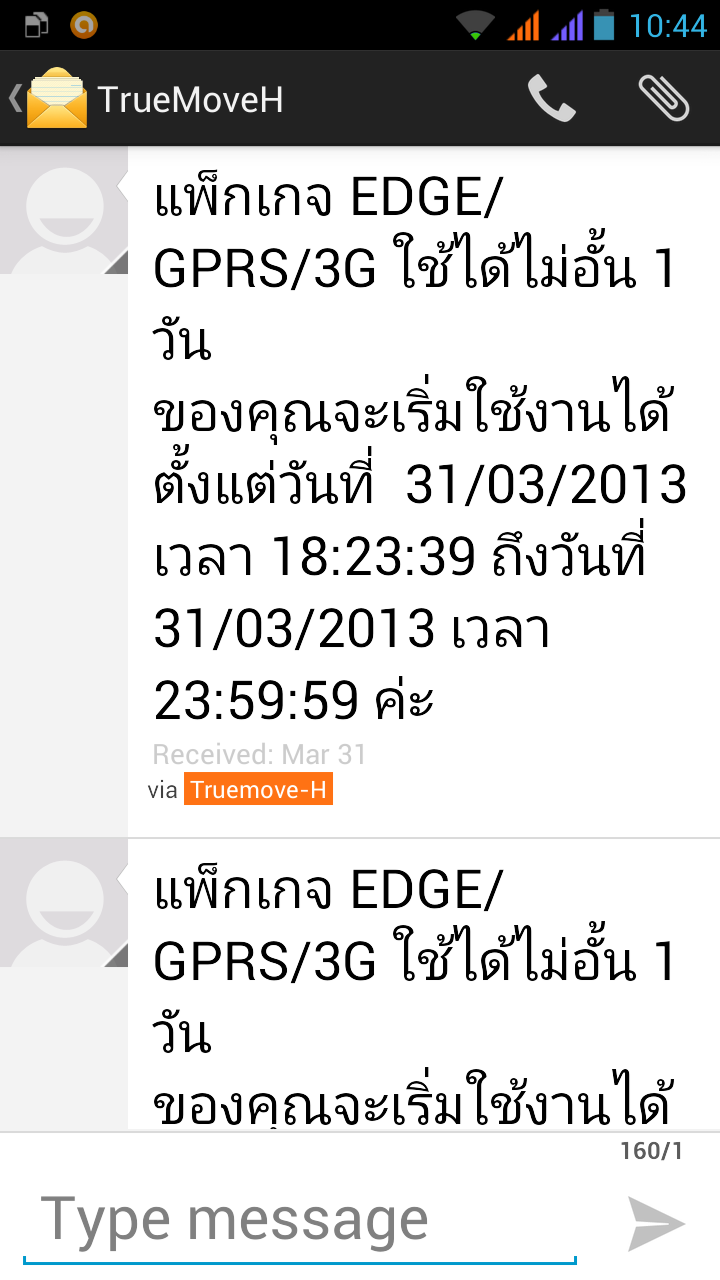Screen dimensions: 720x1280
Task: Call TrueMoveH with the phone icon
Action: coord(551,98)
